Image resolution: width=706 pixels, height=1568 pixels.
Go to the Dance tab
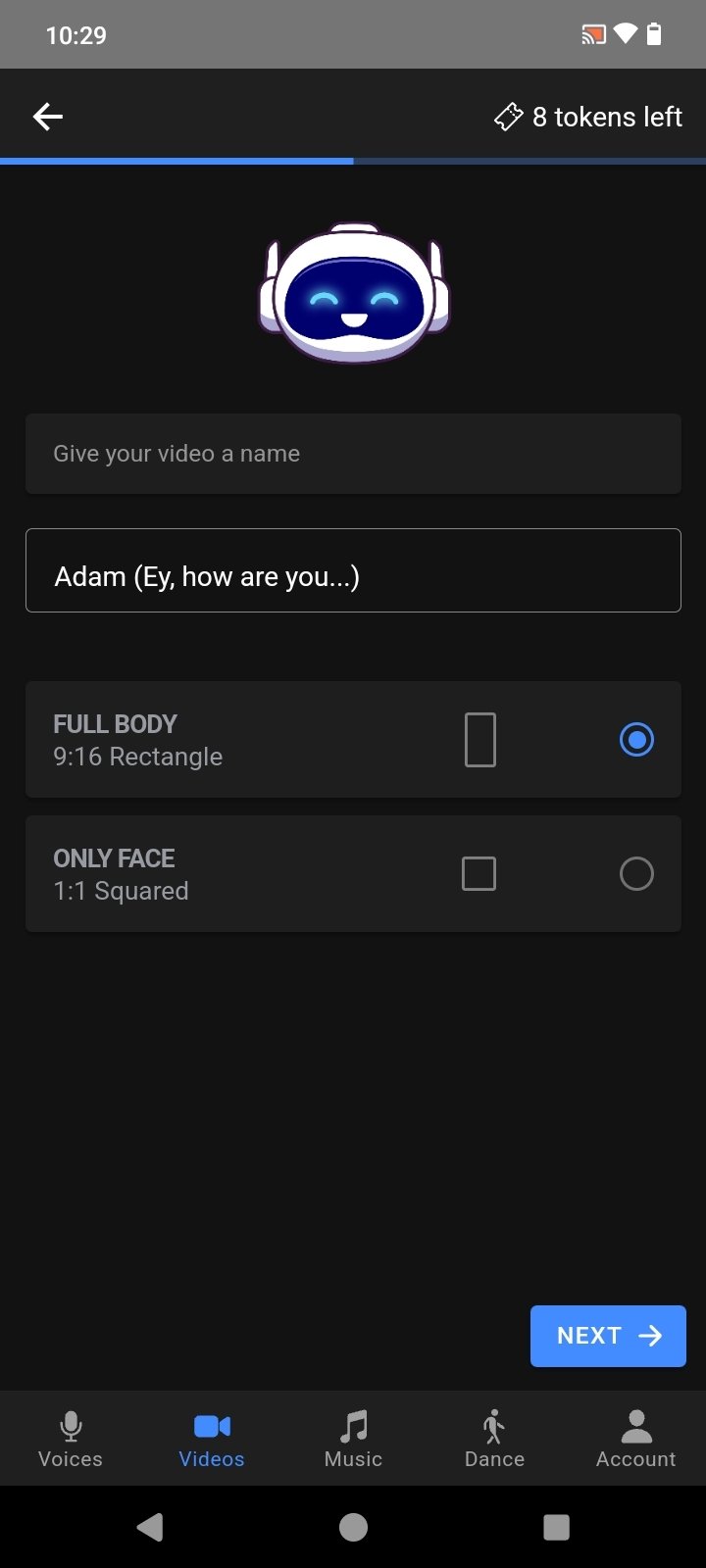click(494, 1440)
